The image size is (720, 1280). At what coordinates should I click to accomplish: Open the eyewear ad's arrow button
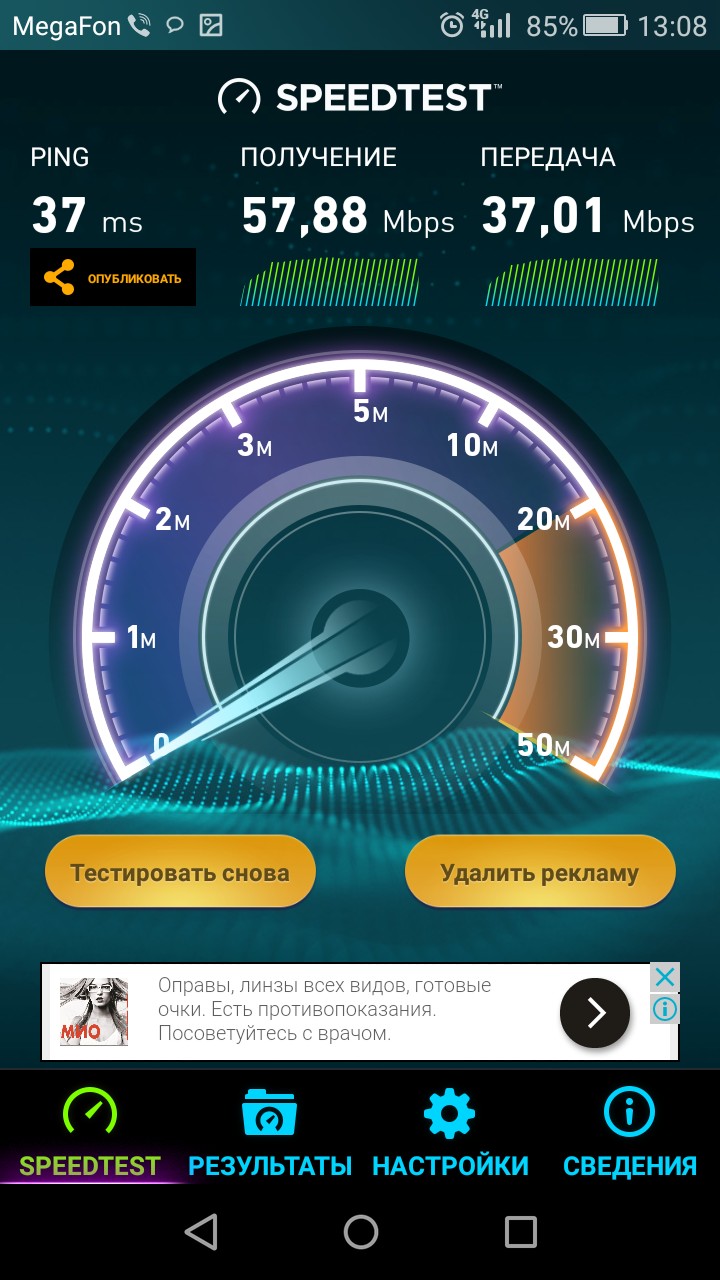click(x=594, y=1013)
